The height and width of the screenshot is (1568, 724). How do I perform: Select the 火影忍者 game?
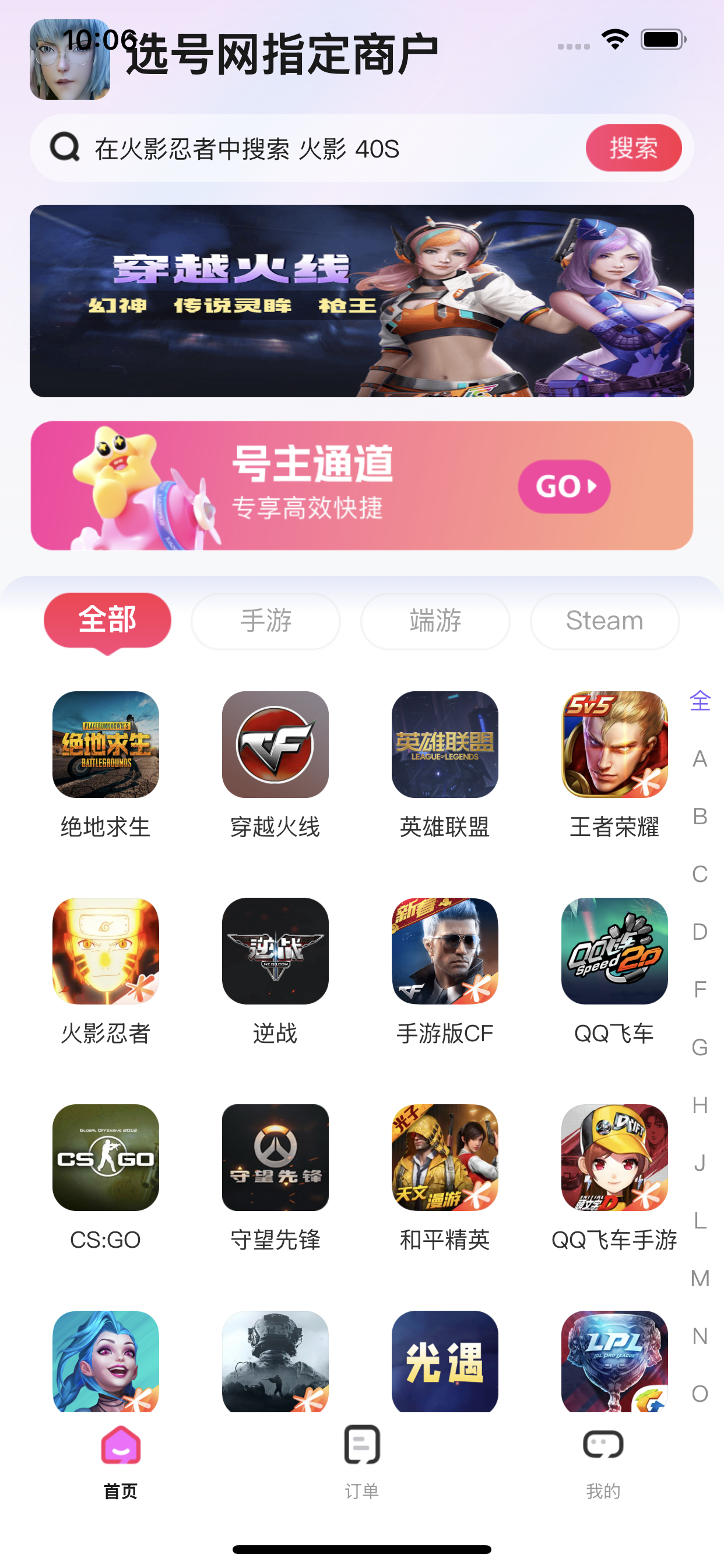coord(106,951)
